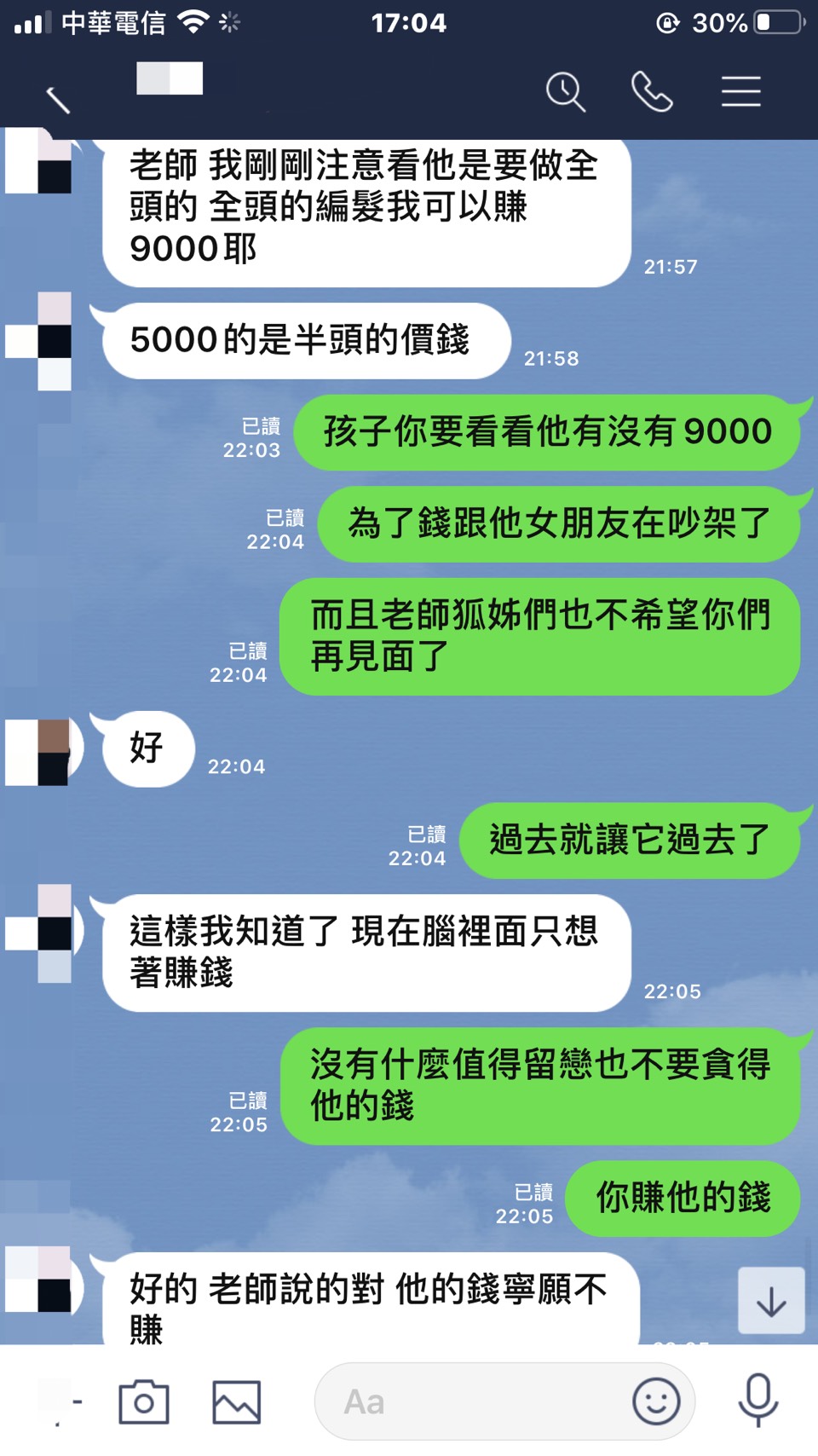Open the emoji and sticker picker
The height and width of the screenshot is (1456, 818).
tap(656, 1401)
